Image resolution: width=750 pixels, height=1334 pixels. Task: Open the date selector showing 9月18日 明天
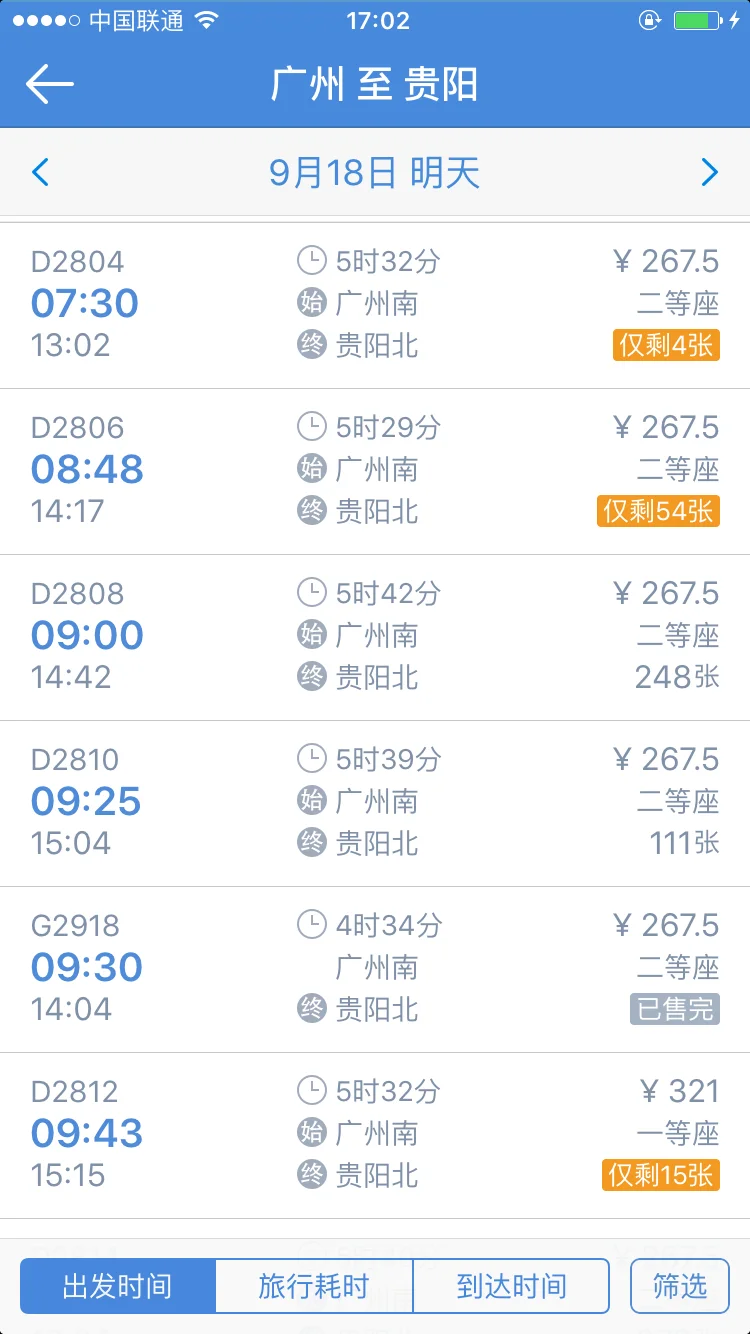(x=375, y=172)
